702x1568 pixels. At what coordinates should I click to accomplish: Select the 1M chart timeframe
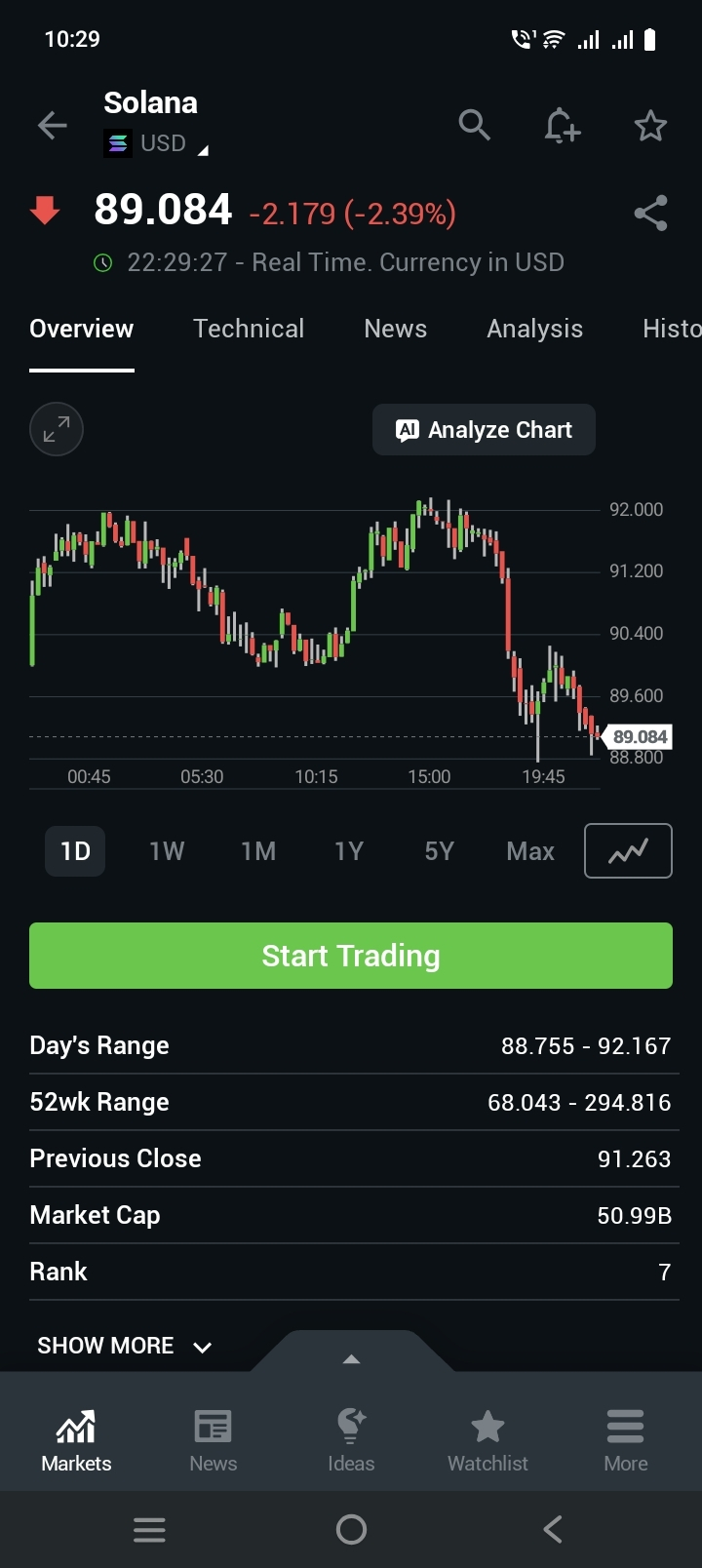coord(258,851)
